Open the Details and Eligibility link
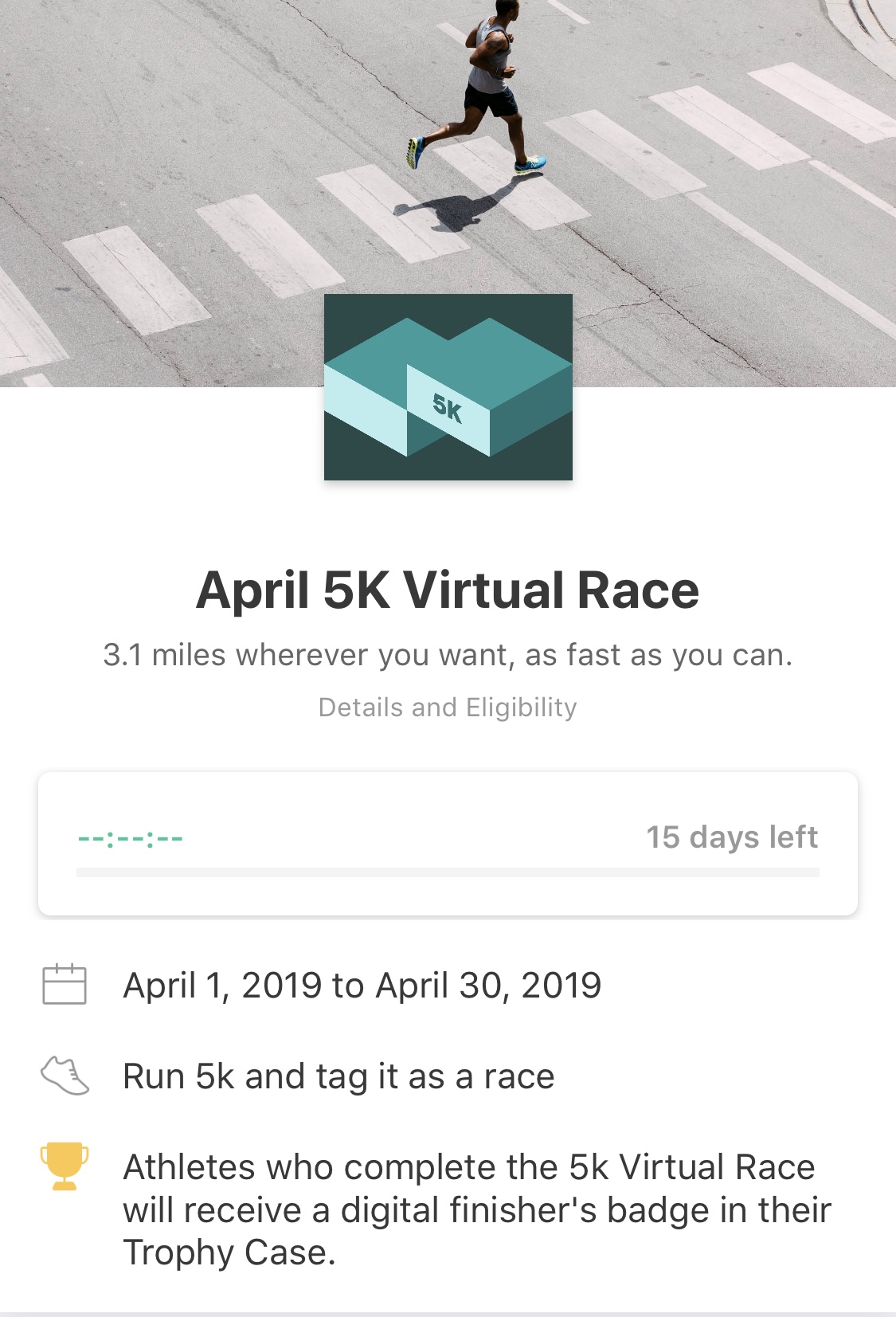 [x=448, y=707]
